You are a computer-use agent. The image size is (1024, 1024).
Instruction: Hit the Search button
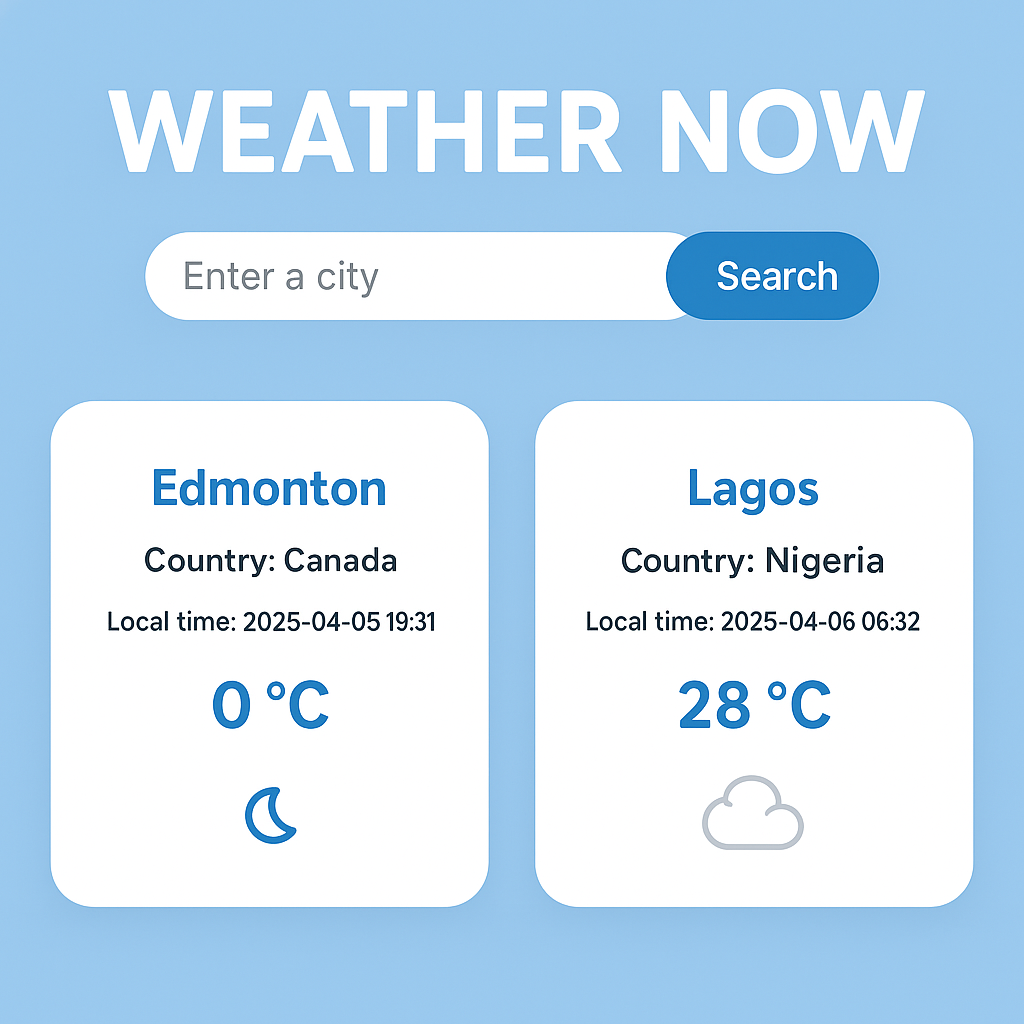773,276
